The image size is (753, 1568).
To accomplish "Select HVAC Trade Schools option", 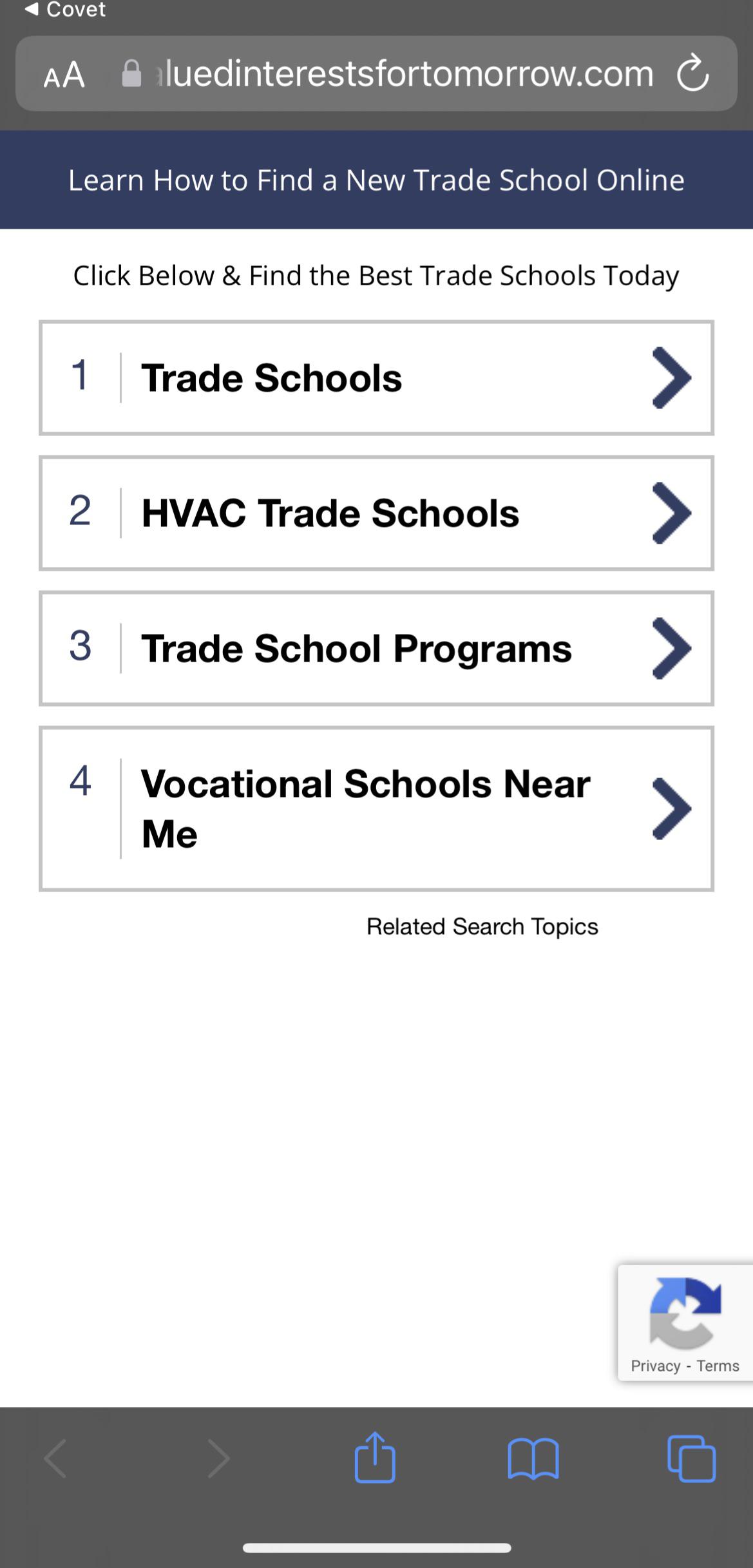I will 376,513.
